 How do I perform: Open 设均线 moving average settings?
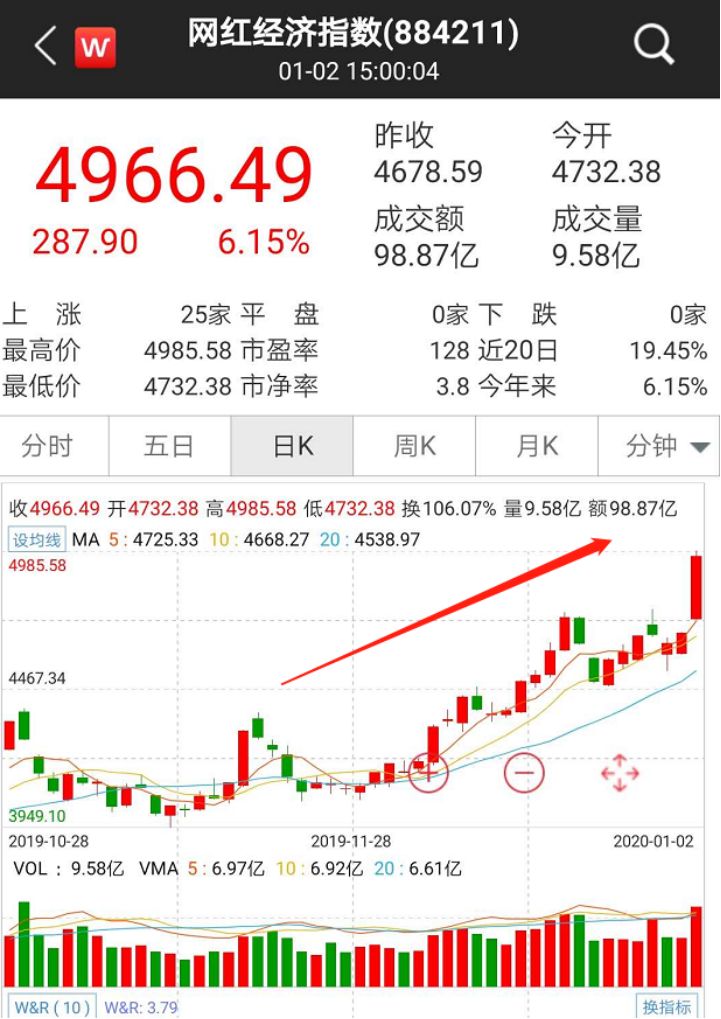coord(37,540)
